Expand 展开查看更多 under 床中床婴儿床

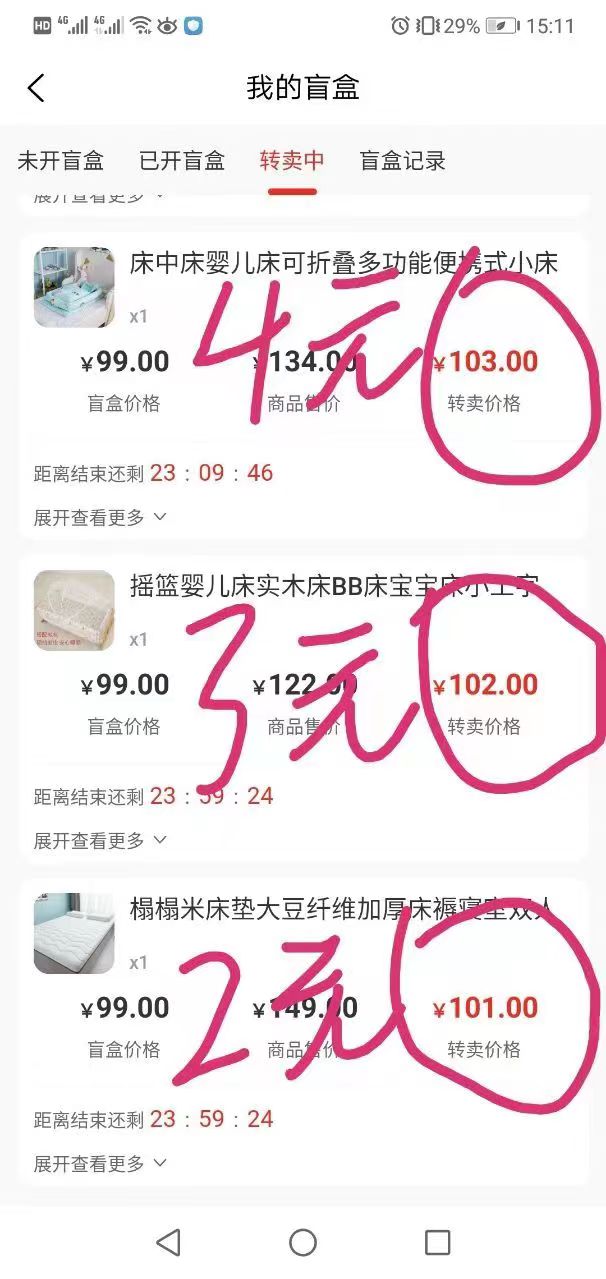click(x=100, y=518)
